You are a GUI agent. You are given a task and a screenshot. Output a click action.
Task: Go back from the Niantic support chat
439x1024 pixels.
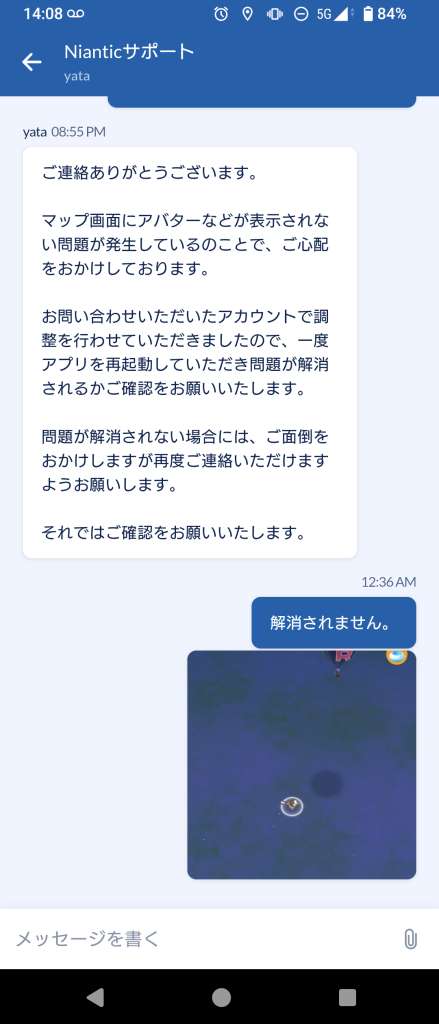(x=31, y=62)
